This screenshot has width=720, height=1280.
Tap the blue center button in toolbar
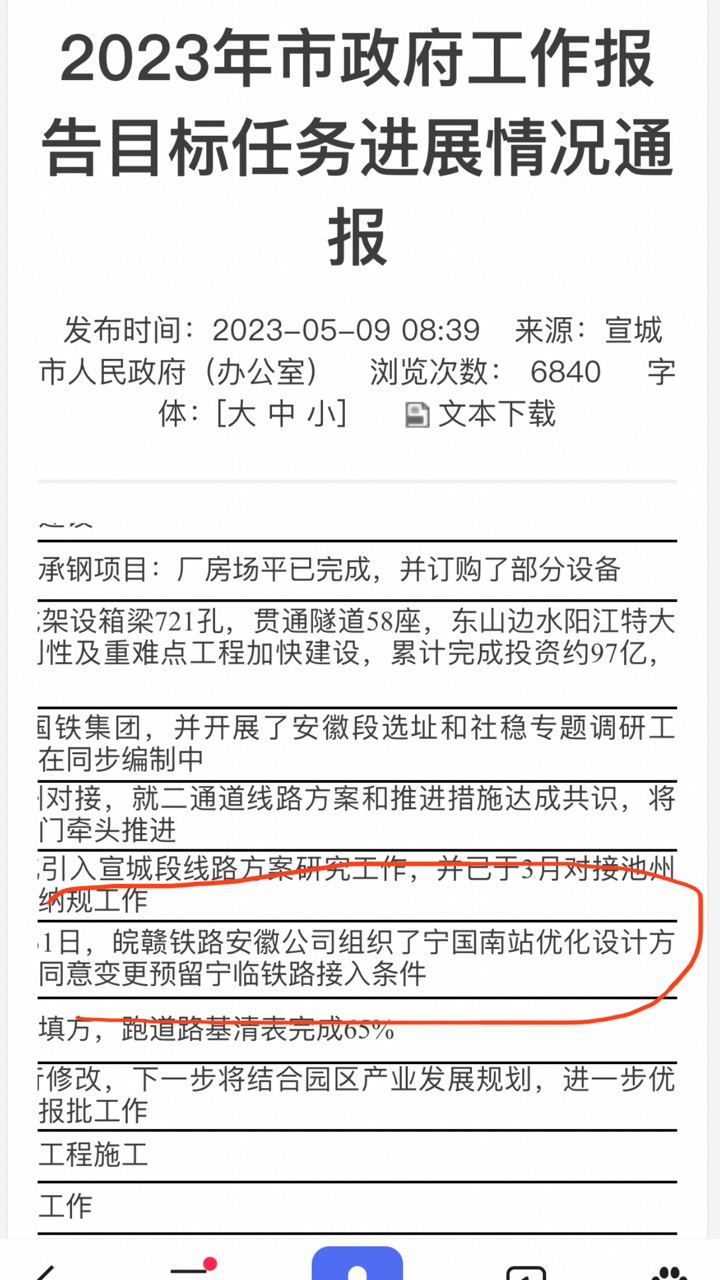coord(357,1263)
